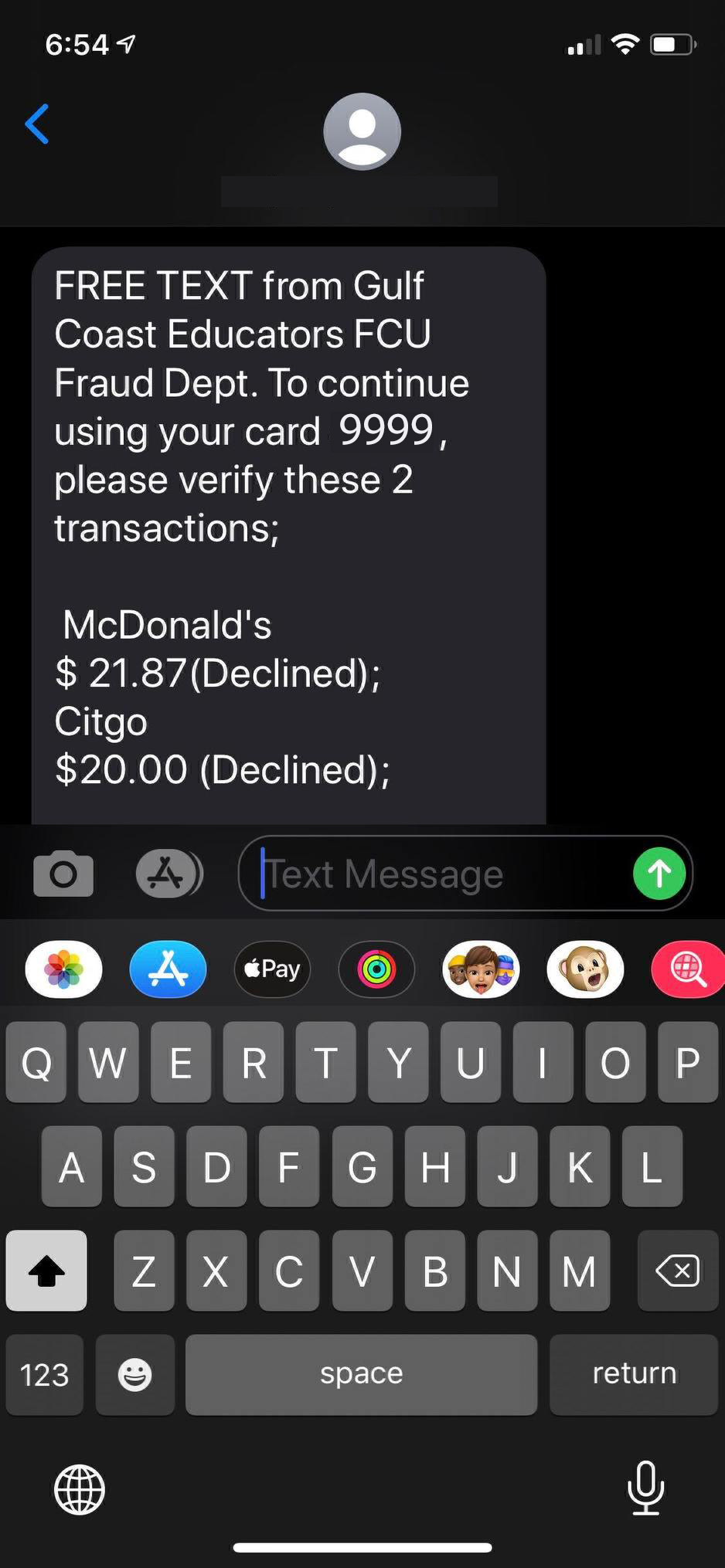The height and width of the screenshot is (1568, 725).
Task: Open the Photos app in the app strip
Action: click(x=63, y=969)
